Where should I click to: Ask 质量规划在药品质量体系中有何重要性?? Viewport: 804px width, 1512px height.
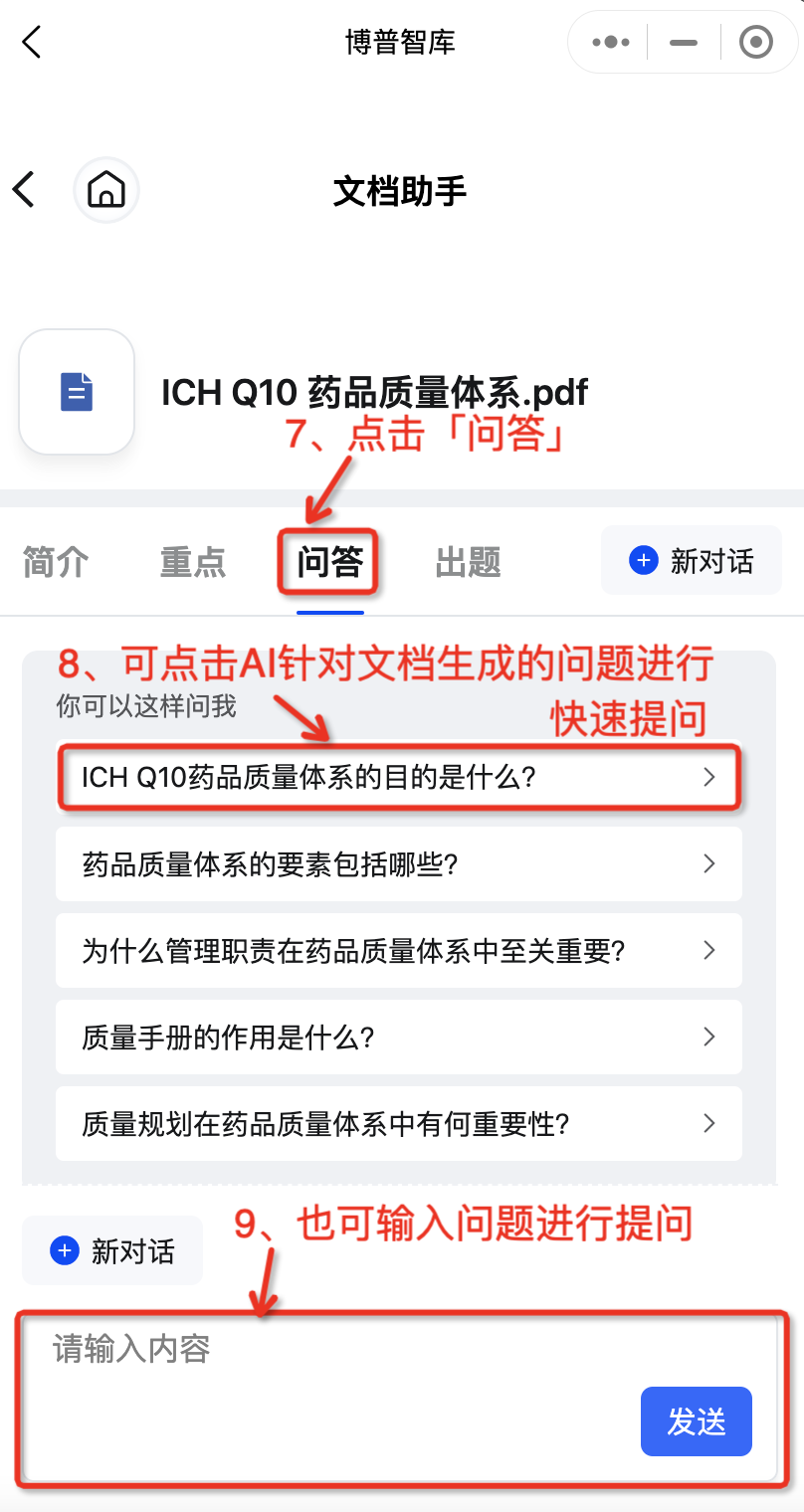(x=398, y=1123)
